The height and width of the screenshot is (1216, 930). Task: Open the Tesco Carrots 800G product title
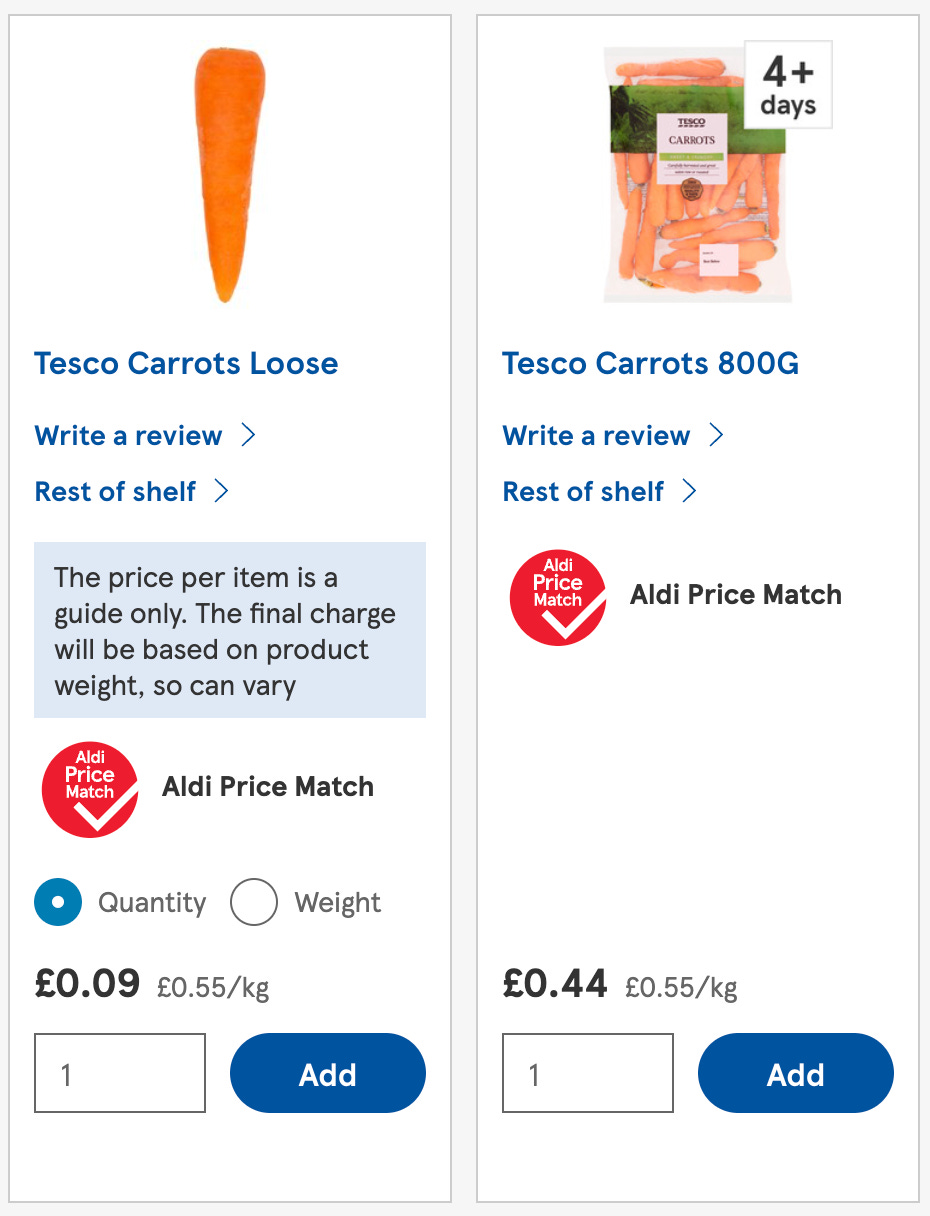[x=650, y=363]
